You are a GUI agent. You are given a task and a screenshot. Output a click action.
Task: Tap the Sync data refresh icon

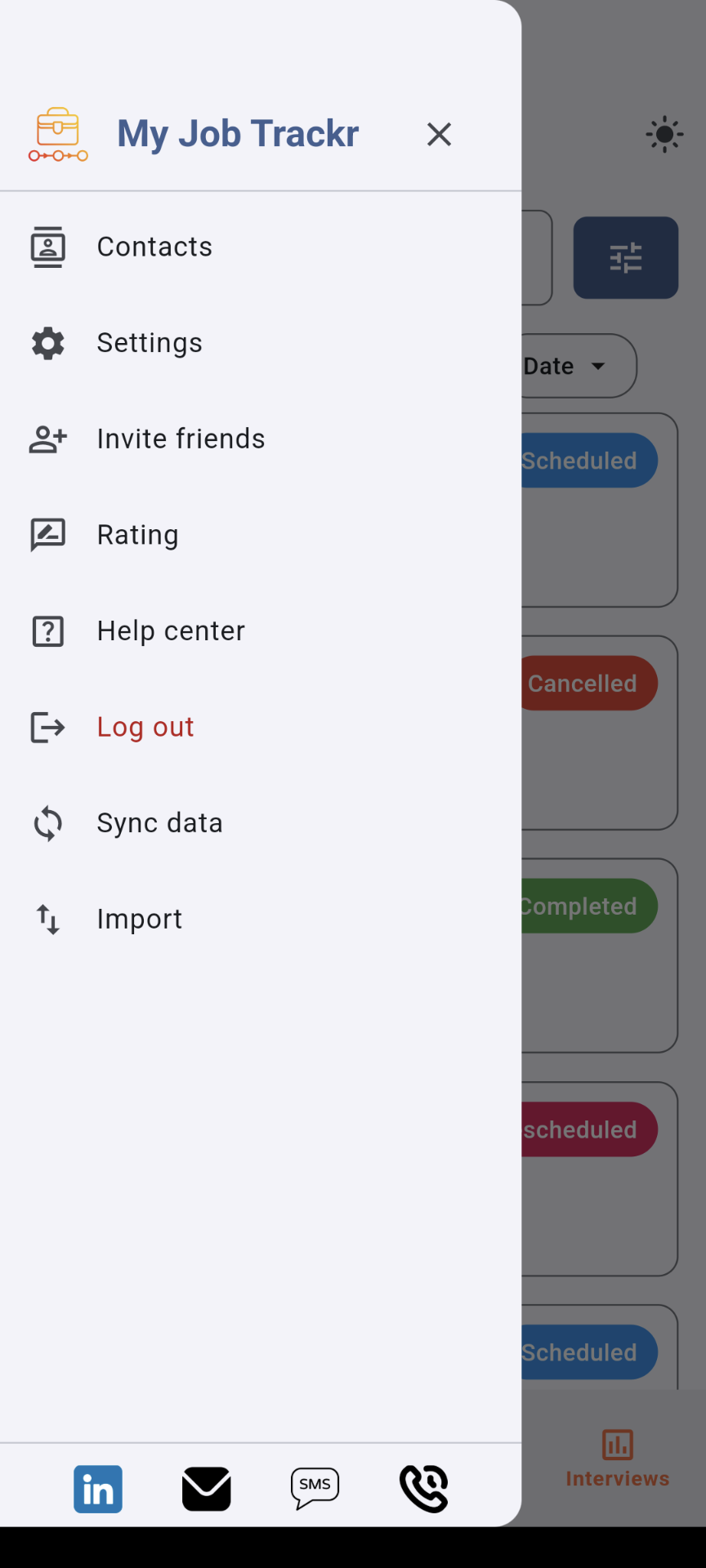pos(47,823)
